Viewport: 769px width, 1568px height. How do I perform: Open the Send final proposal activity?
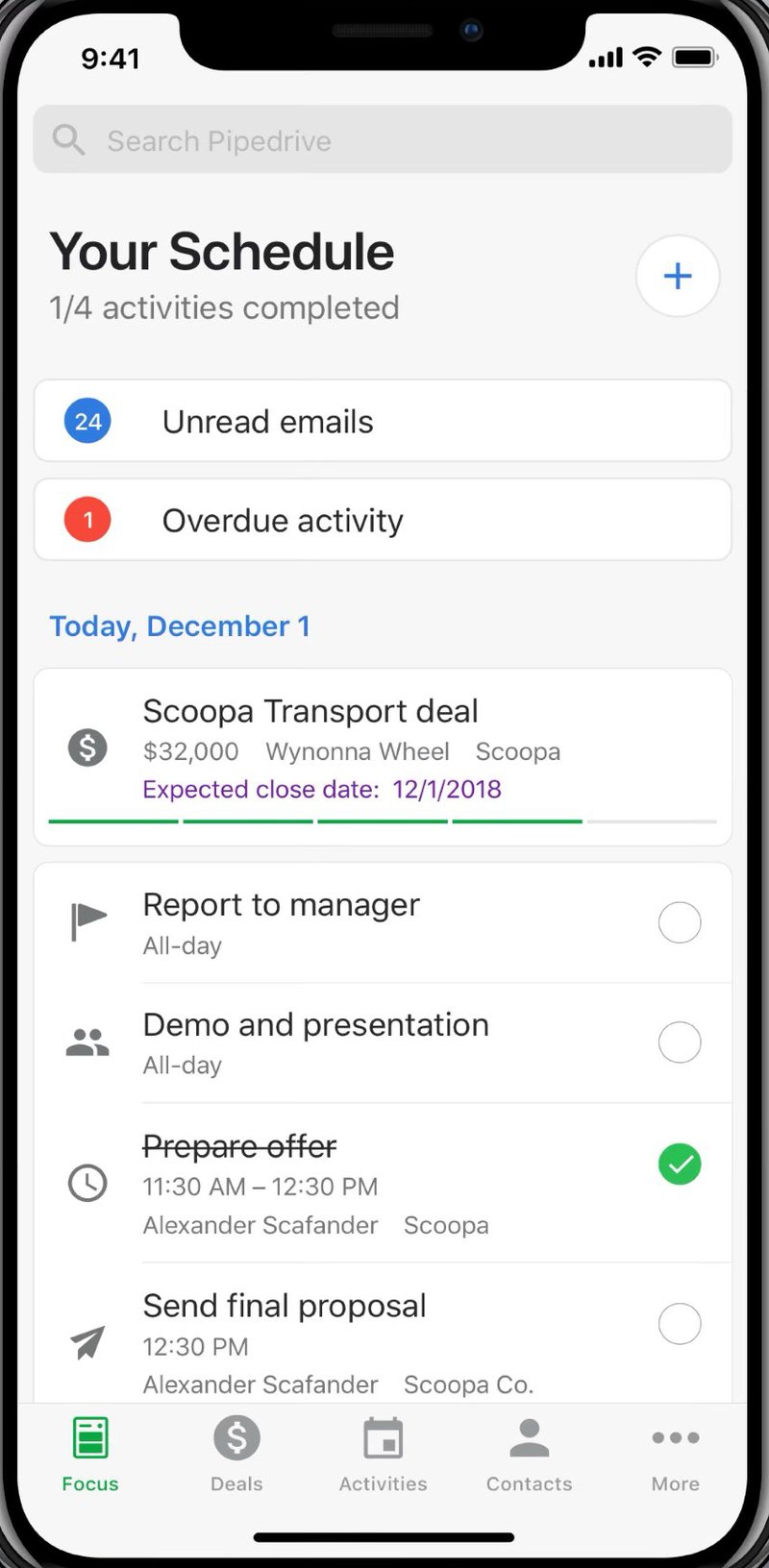point(383,1334)
